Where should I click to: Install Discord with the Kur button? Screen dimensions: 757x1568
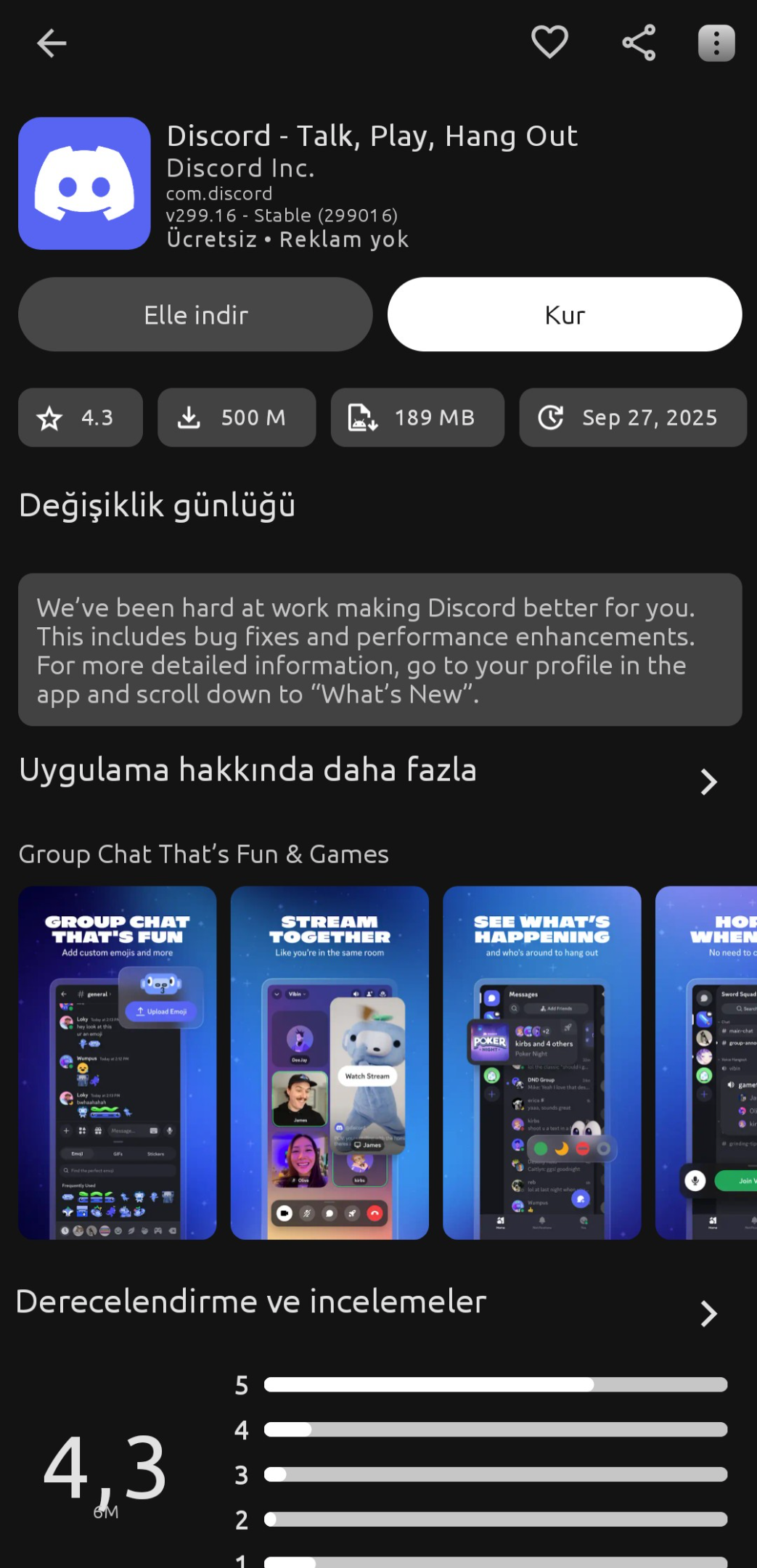(565, 314)
